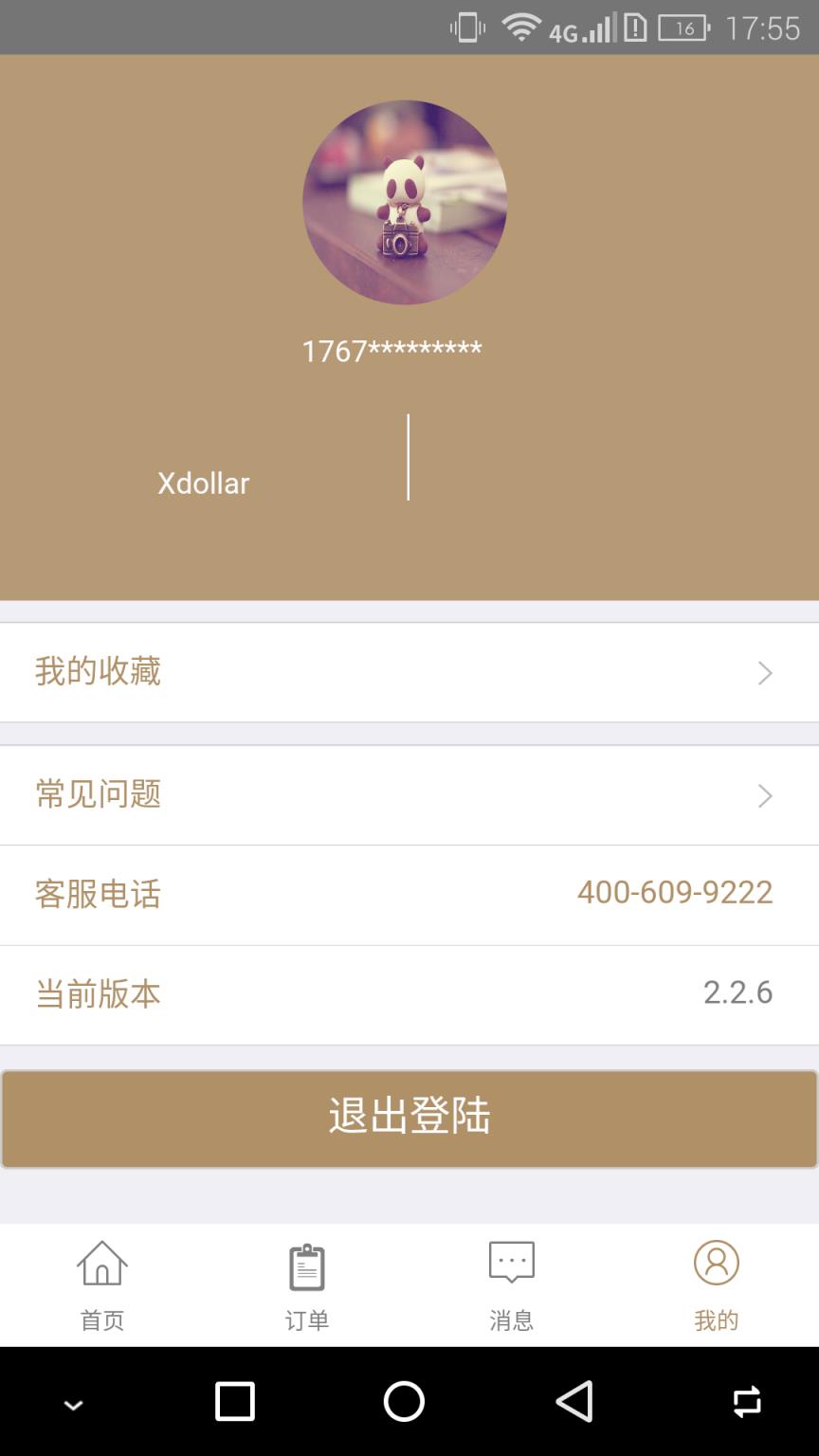This screenshot has width=819, height=1456.
Task: Expand 我的收藏 via its chevron arrow
Action: click(764, 672)
